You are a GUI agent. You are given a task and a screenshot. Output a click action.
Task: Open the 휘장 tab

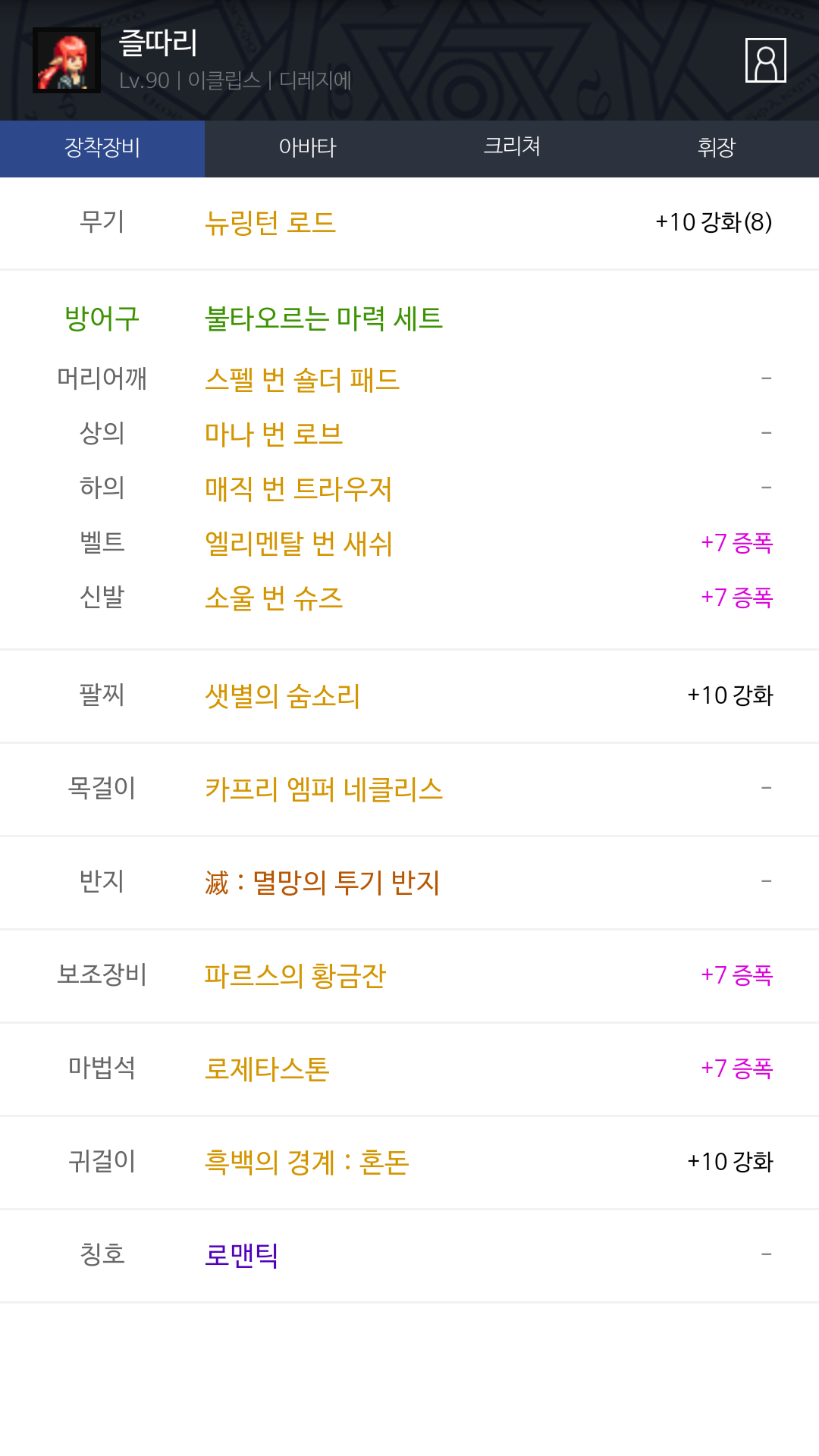click(x=717, y=148)
